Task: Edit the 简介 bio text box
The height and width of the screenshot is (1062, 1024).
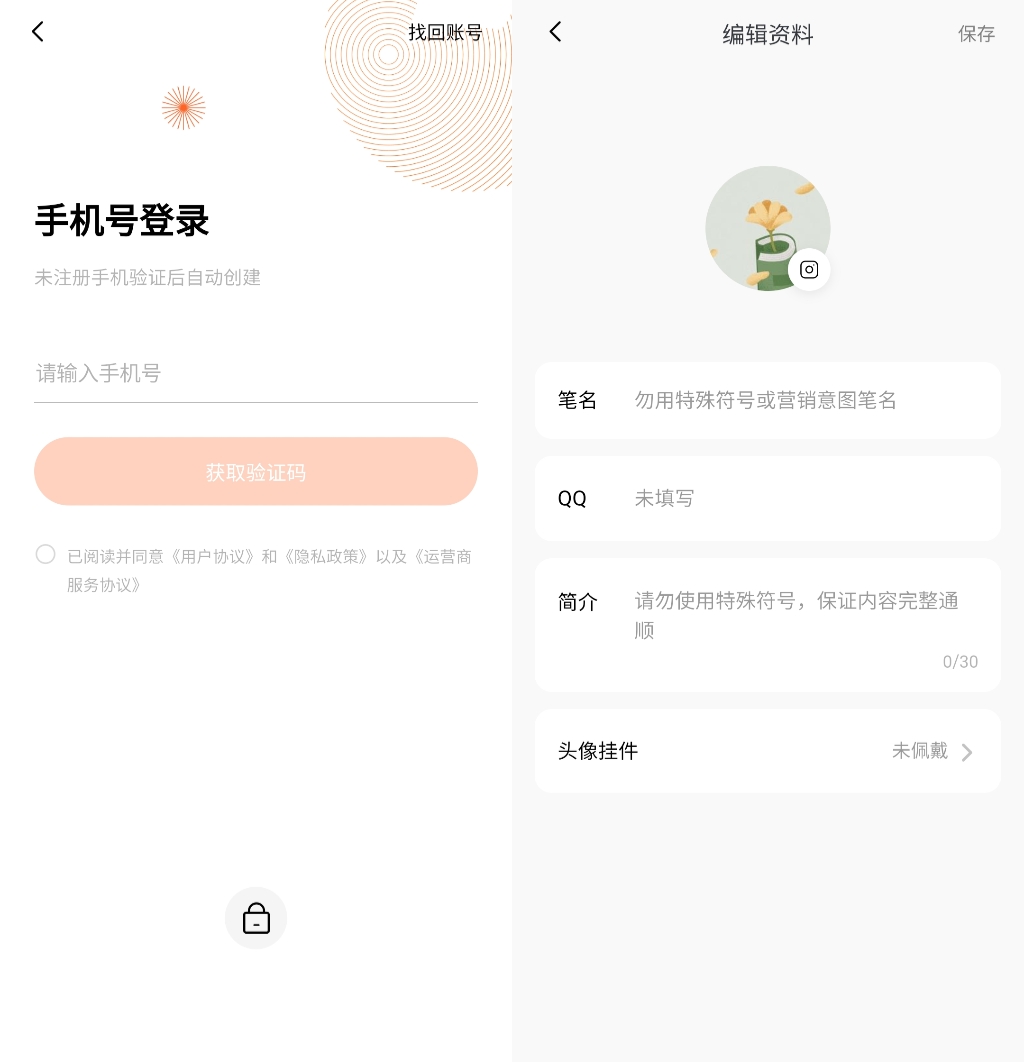Action: (800, 616)
